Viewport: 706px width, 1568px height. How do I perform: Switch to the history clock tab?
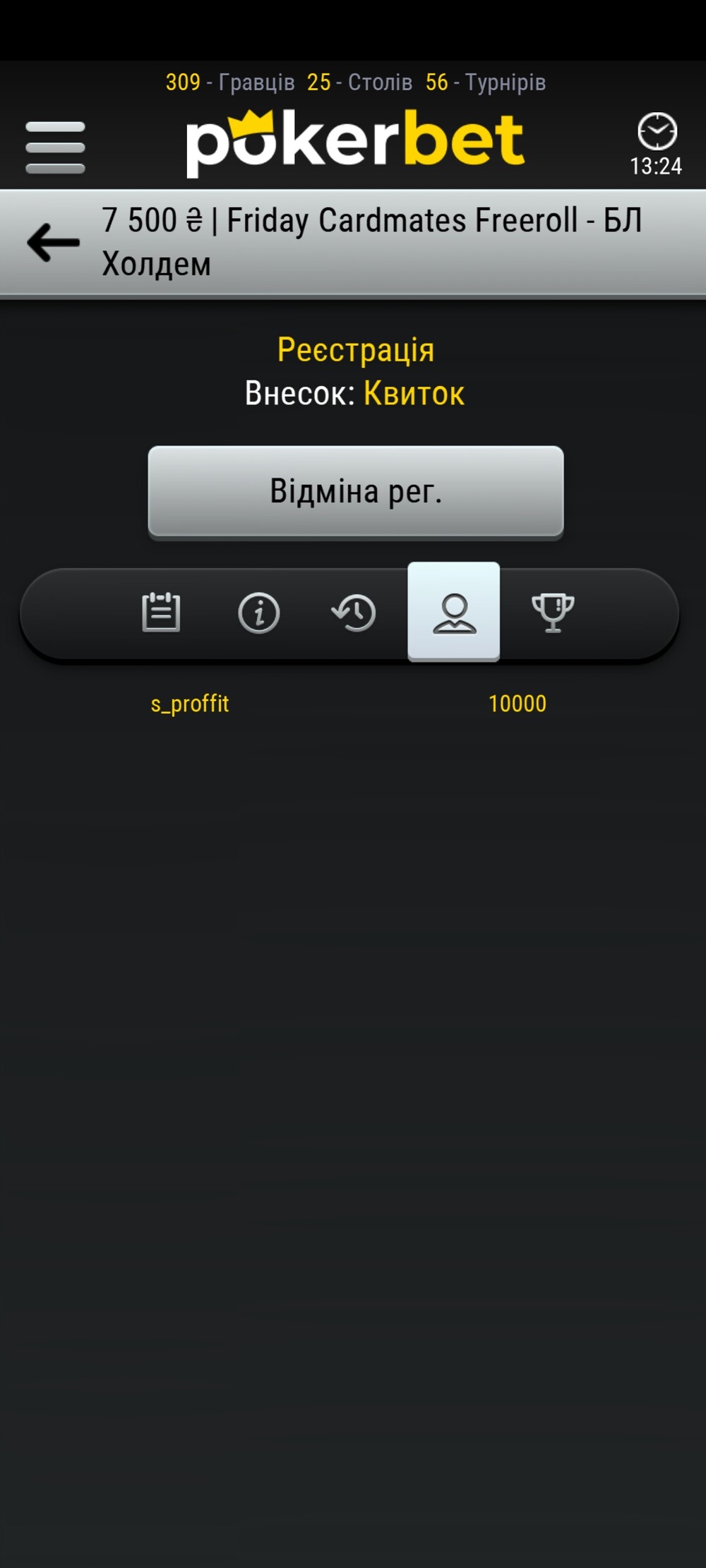(x=354, y=612)
